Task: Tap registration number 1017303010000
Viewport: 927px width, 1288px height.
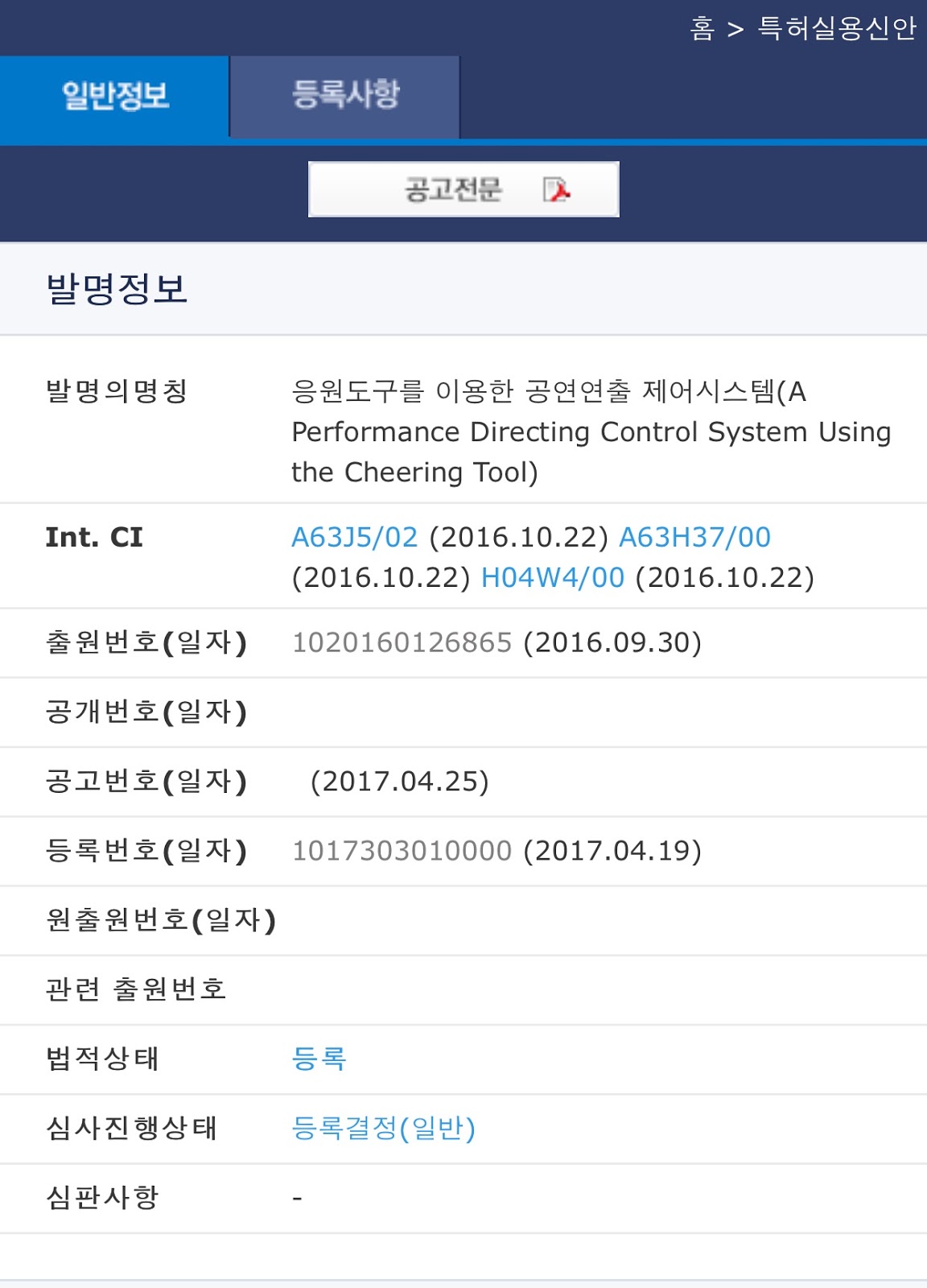Action: click(x=402, y=850)
